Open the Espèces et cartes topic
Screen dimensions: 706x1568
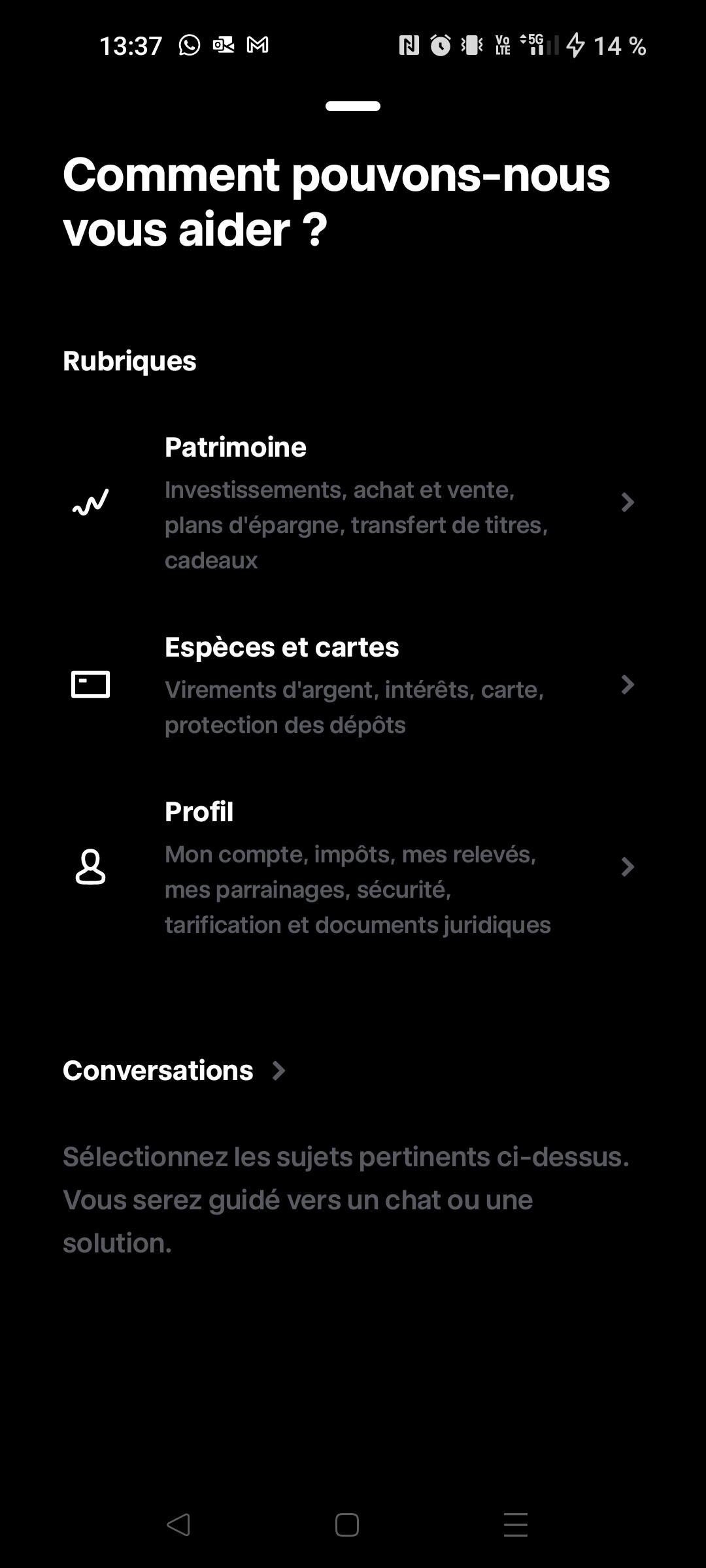[353, 685]
